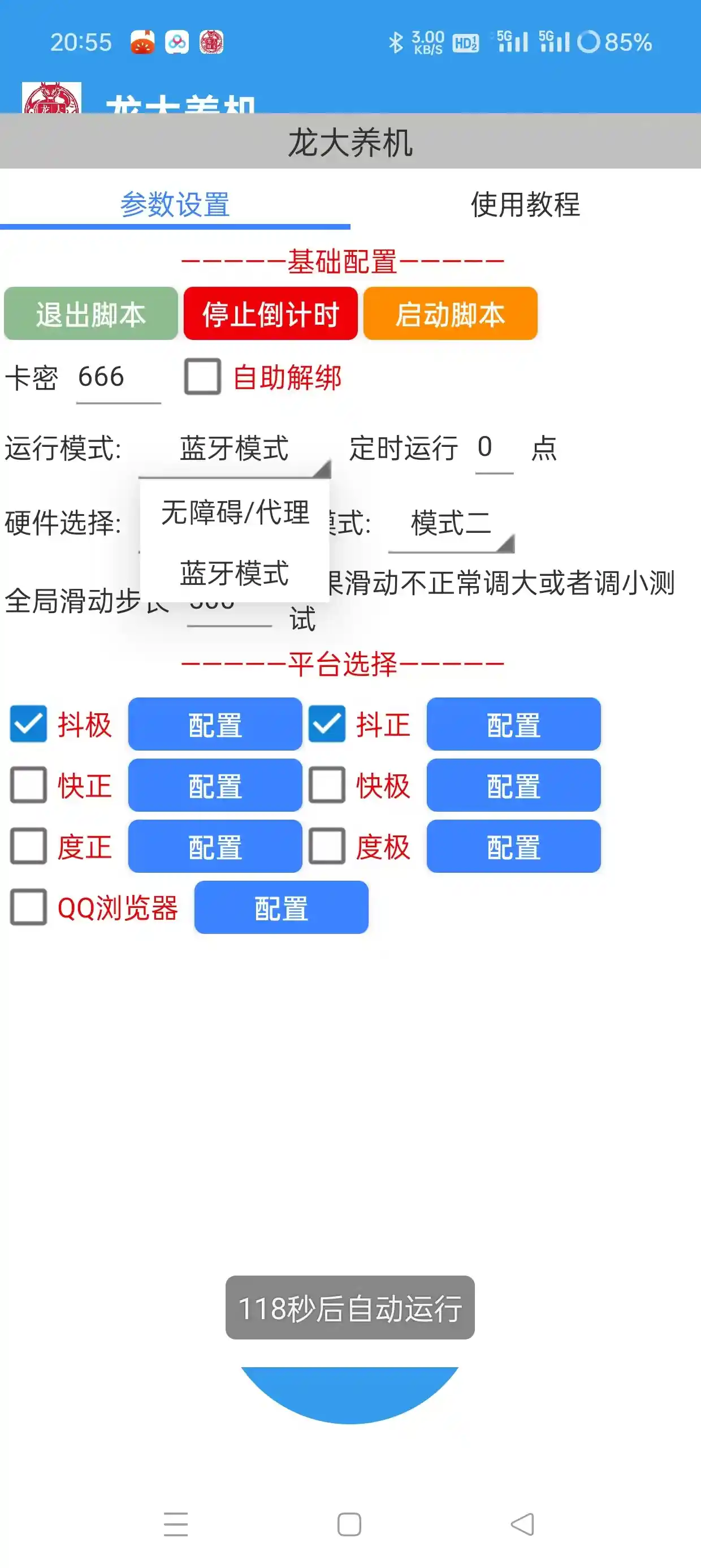Select the 参数设置 tab
This screenshot has height=1568, width=701.
click(x=175, y=206)
